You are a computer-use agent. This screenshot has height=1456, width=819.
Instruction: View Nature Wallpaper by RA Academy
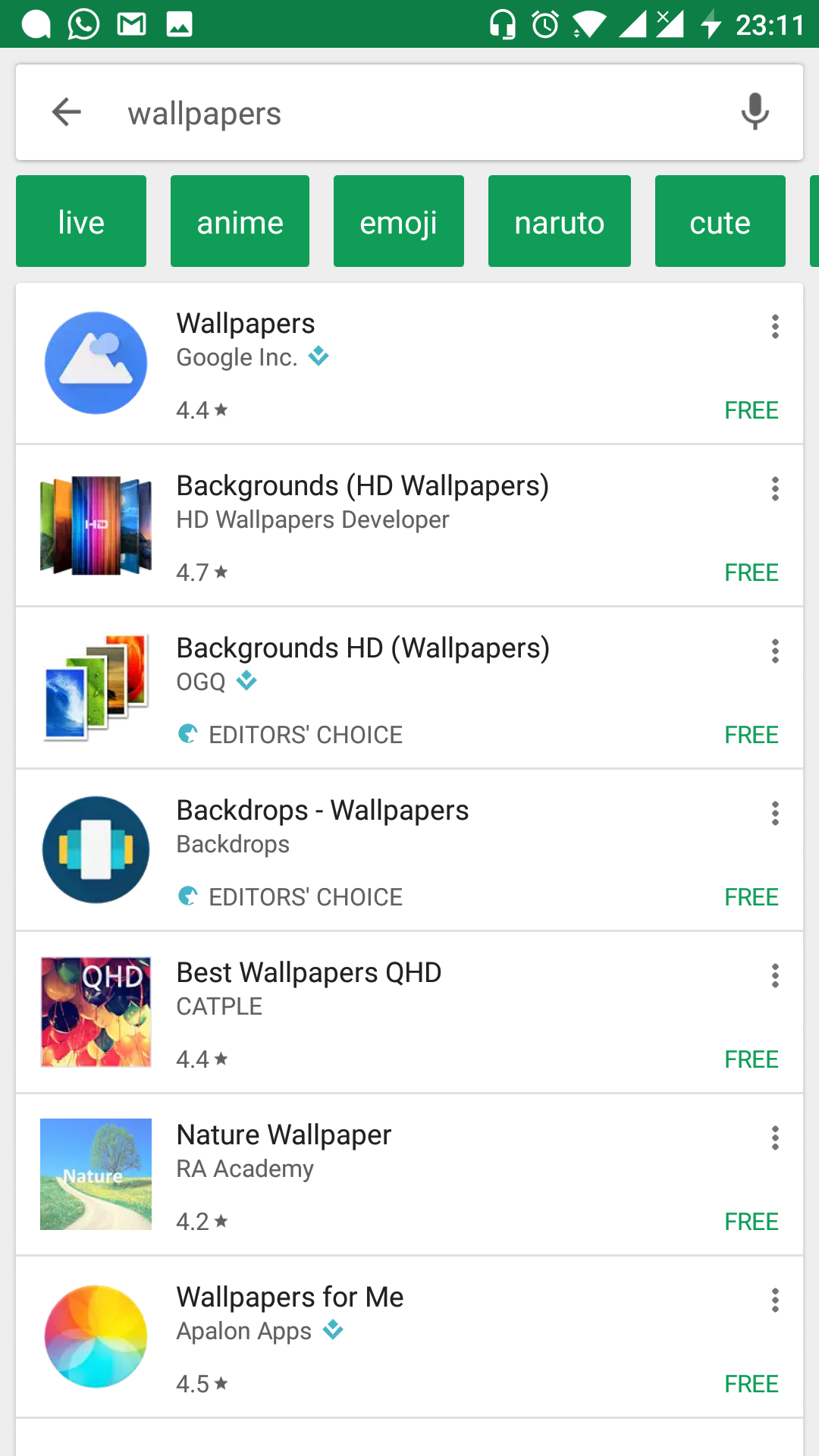pyautogui.click(x=409, y=1175)
